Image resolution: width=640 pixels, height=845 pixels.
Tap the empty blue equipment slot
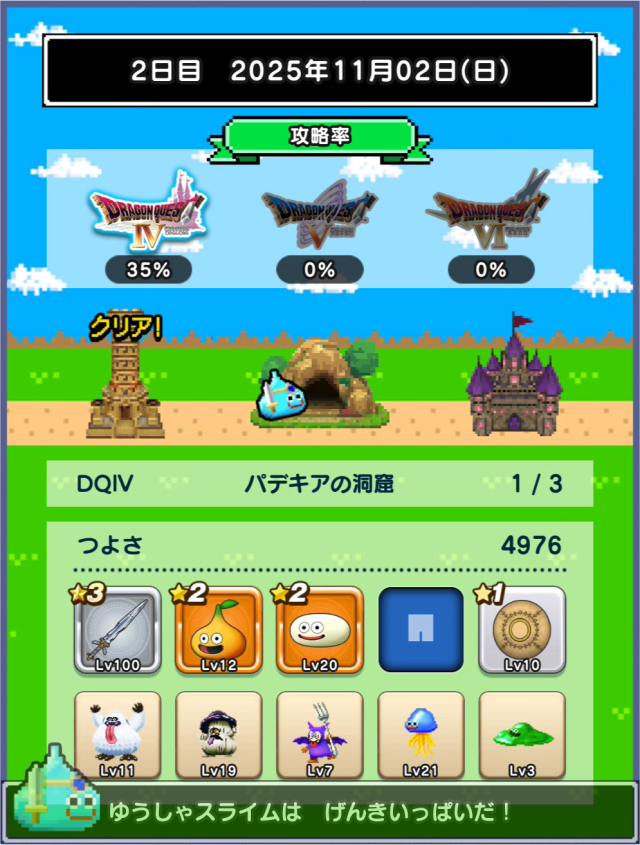click(x=420, y=630)
